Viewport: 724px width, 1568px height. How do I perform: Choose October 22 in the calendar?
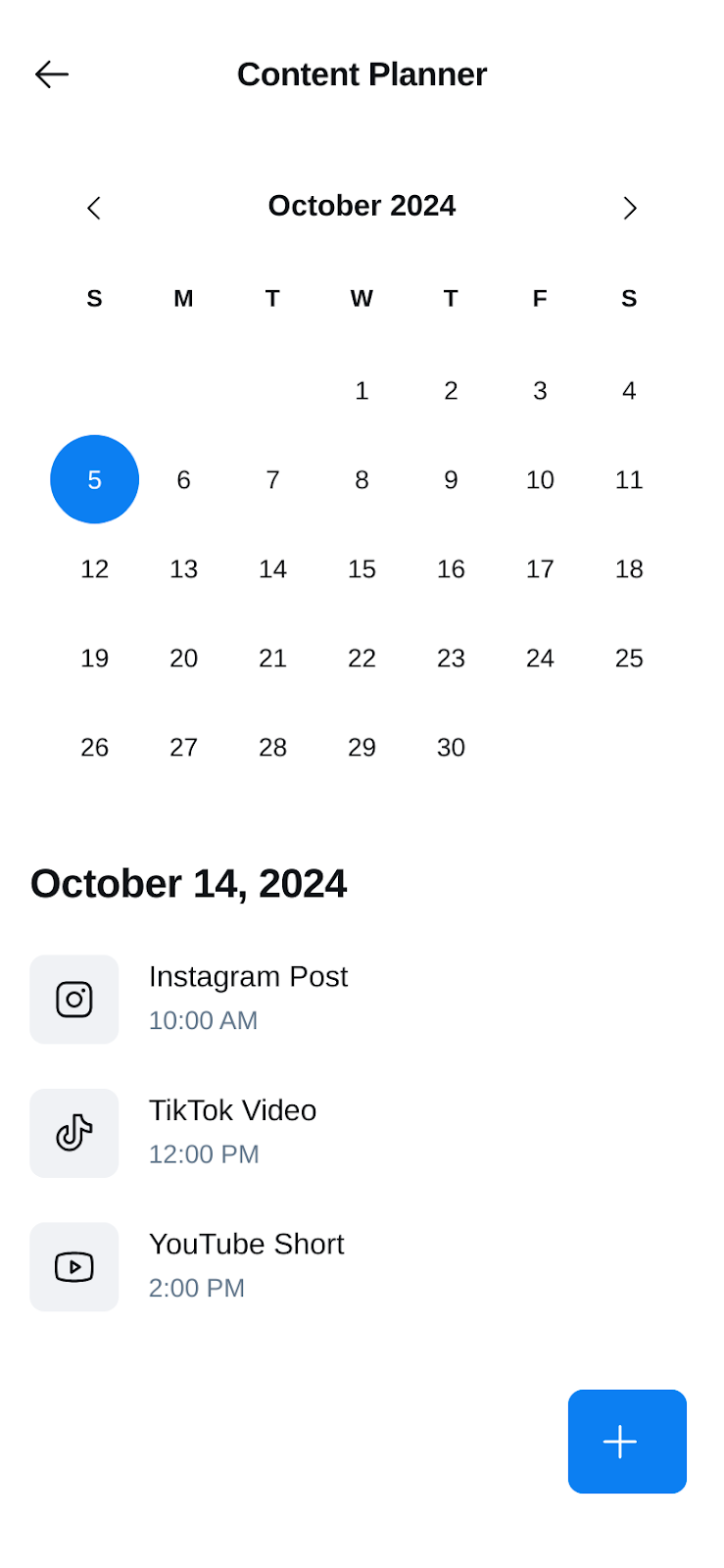[362, 659]
